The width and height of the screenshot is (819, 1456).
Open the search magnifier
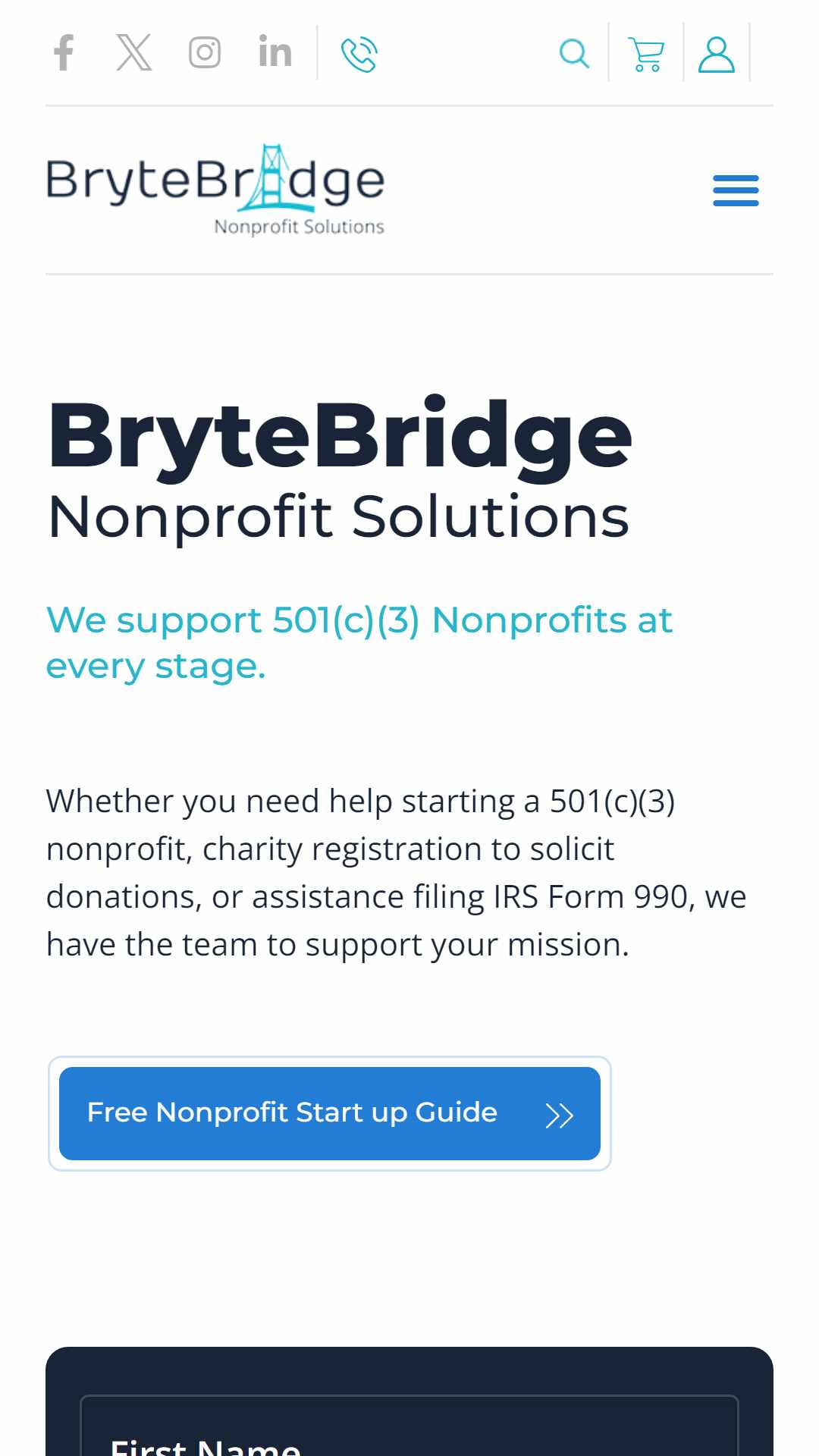coord(574,54)
